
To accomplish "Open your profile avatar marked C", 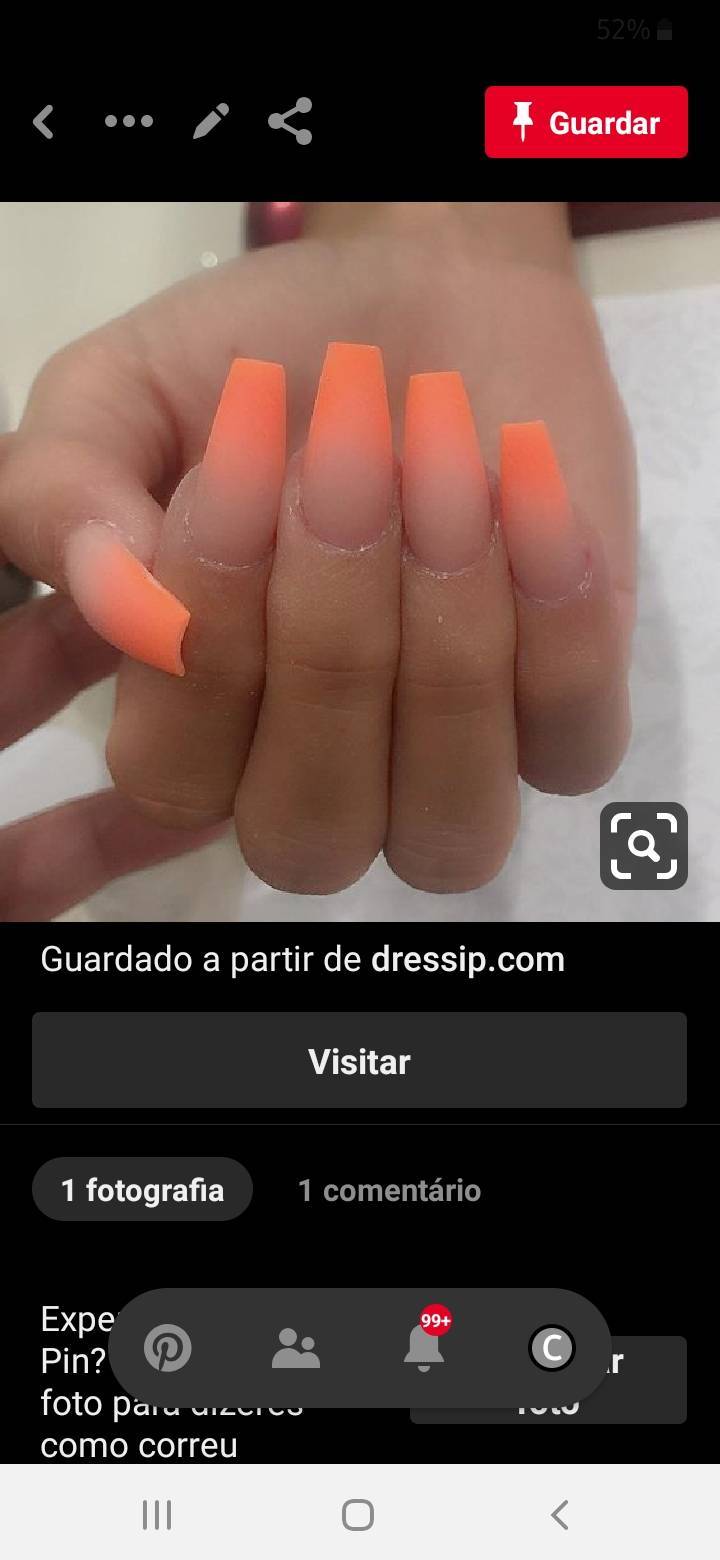I will (553, 1348).
